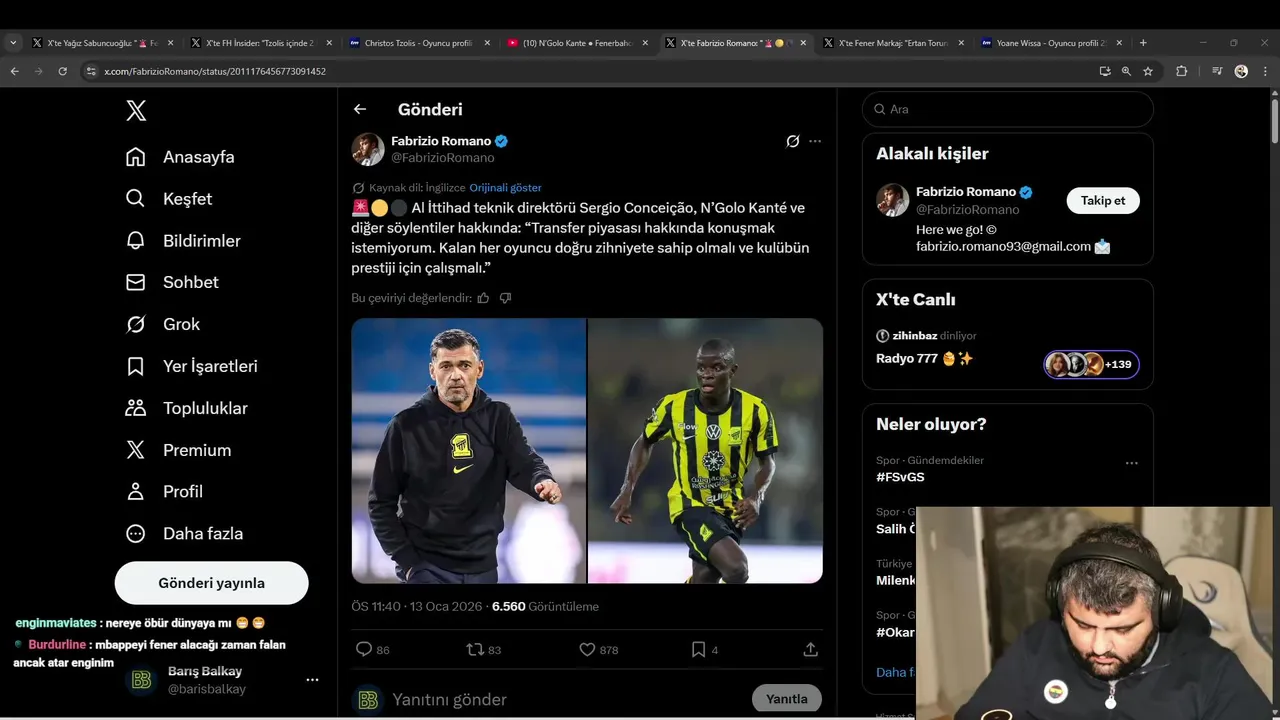Go back using the Gönderi arrow

point(360,109)
